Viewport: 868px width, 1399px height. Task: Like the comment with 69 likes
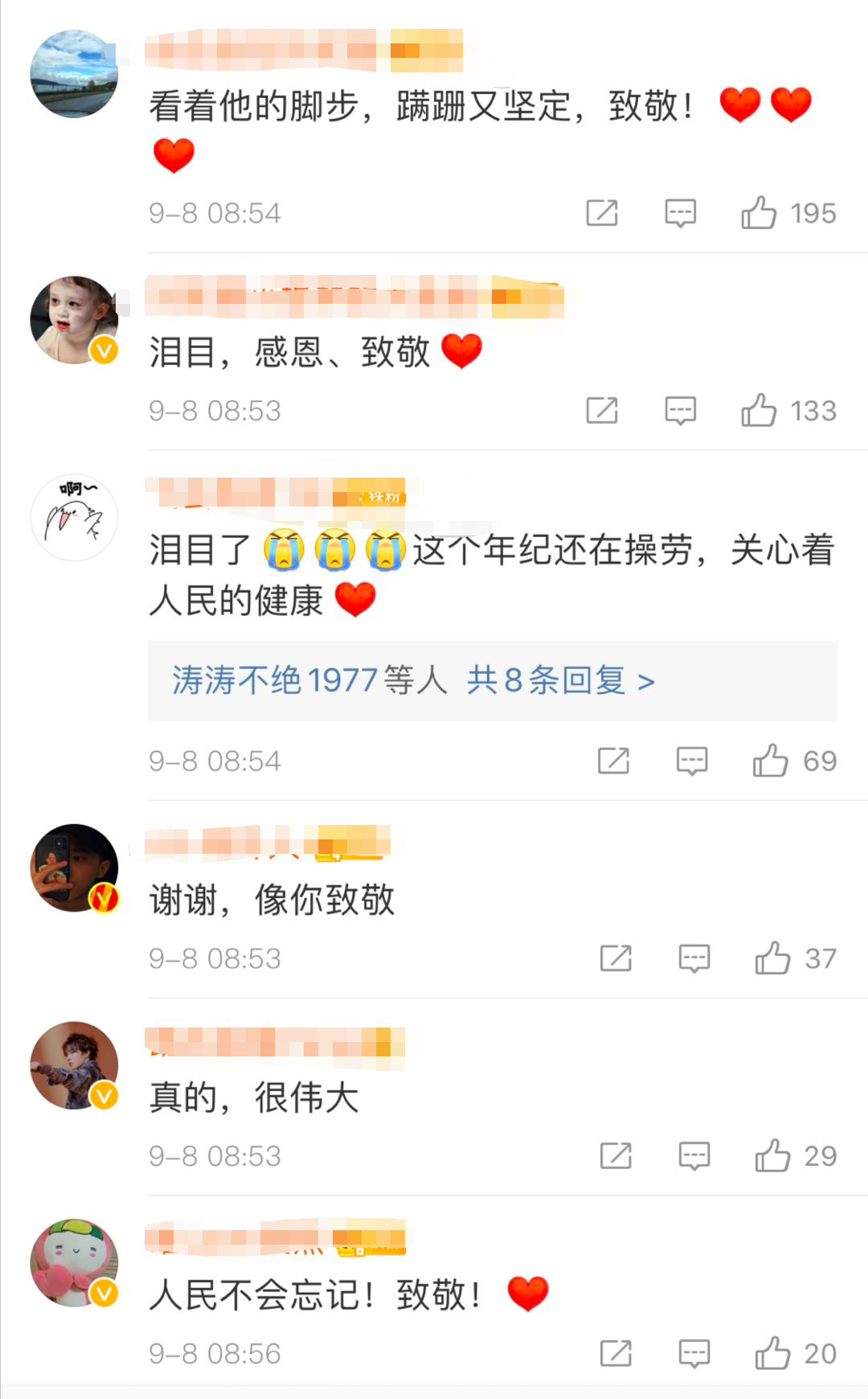(x=770, y=761)
